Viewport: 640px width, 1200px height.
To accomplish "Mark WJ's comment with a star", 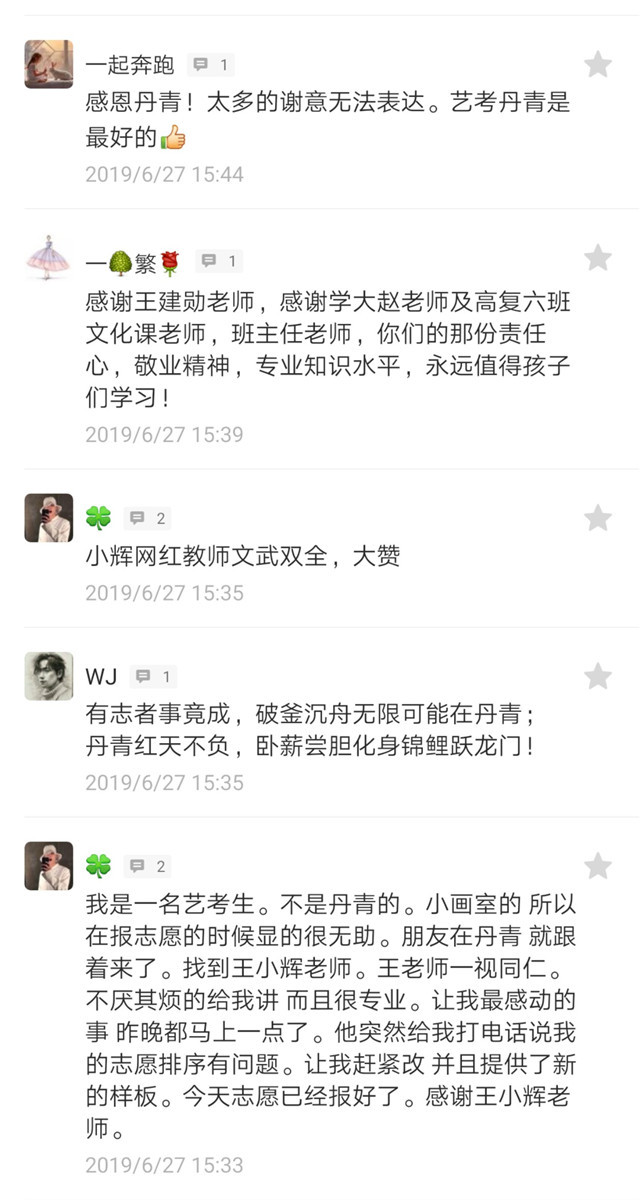I will click(x=598, y=677).
